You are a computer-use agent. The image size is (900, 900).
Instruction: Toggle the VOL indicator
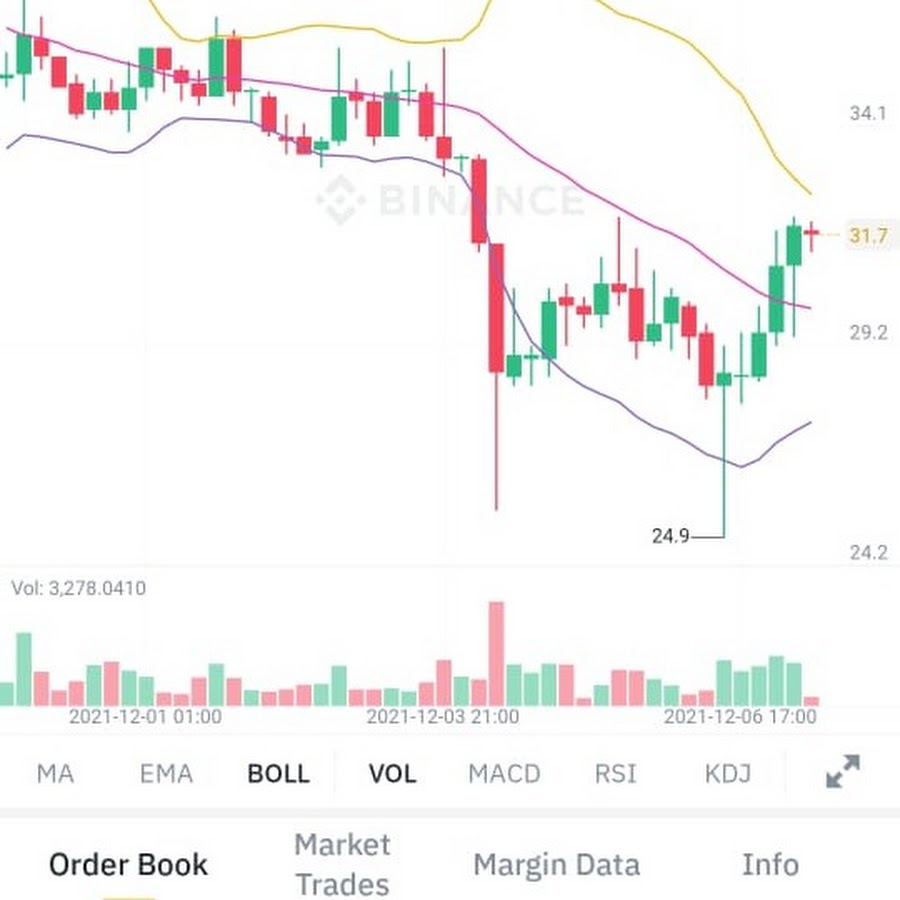392,773
